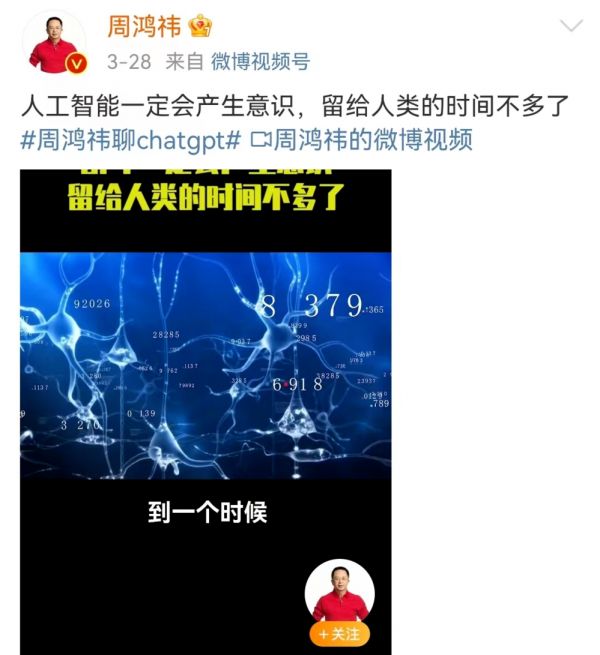The image size is (600, 655).
Task: Expand the post options chevron
Action: click(x=572, y=25)
